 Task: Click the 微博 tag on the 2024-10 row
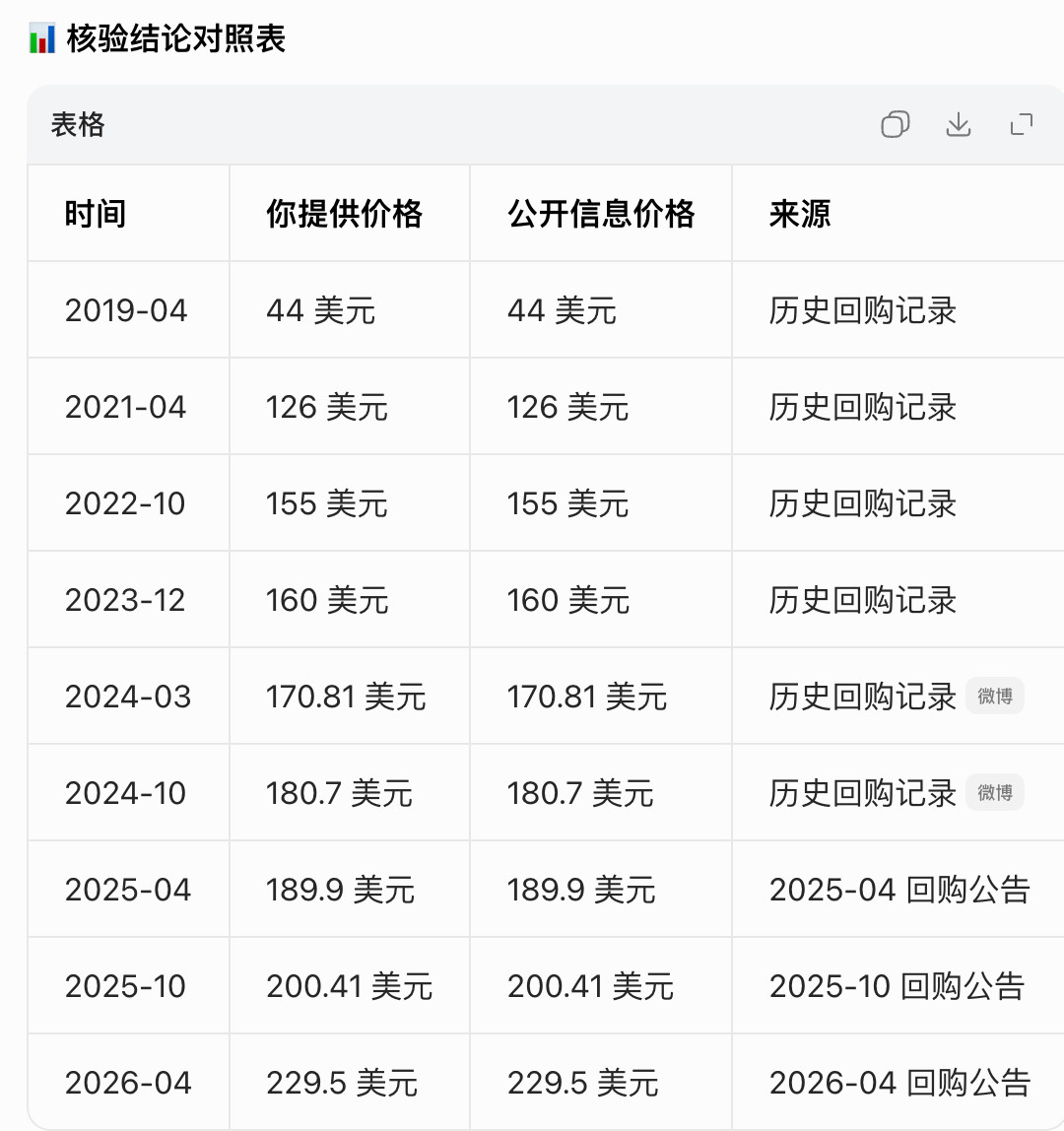point(994,792)
